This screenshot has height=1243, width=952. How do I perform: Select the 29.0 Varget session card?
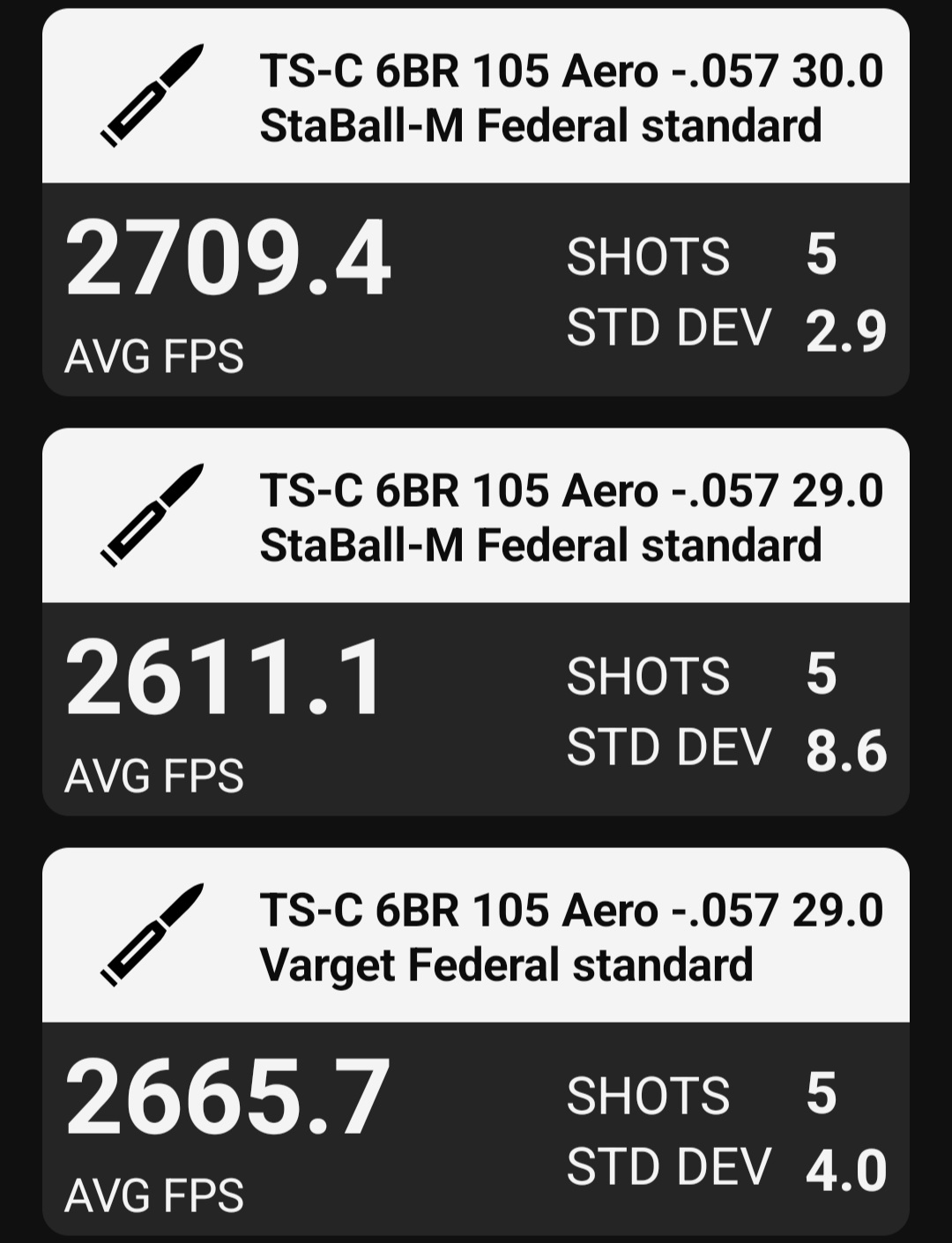476,1042
